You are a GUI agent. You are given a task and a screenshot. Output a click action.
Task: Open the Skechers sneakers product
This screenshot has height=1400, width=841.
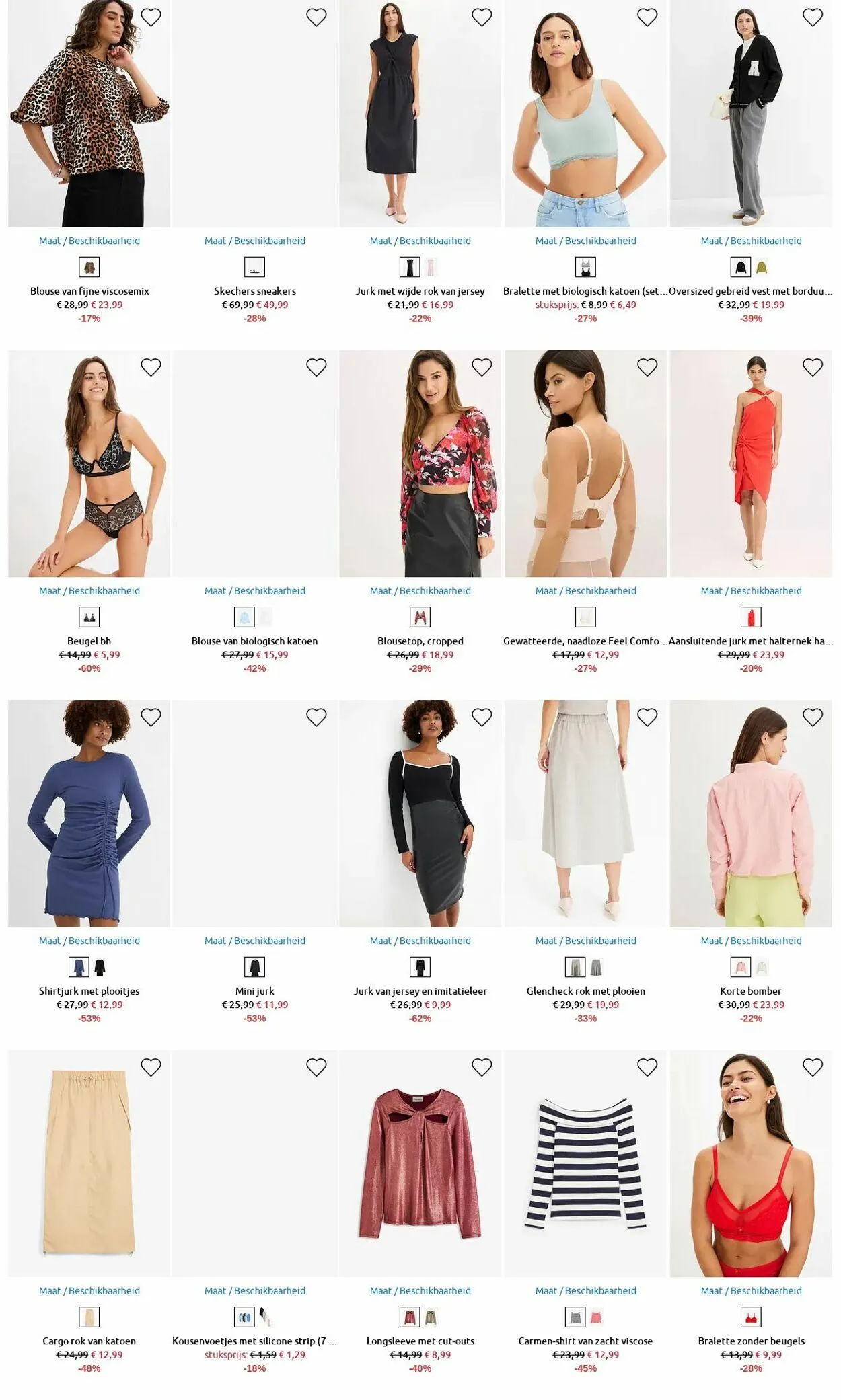click(x=255, y=291)
